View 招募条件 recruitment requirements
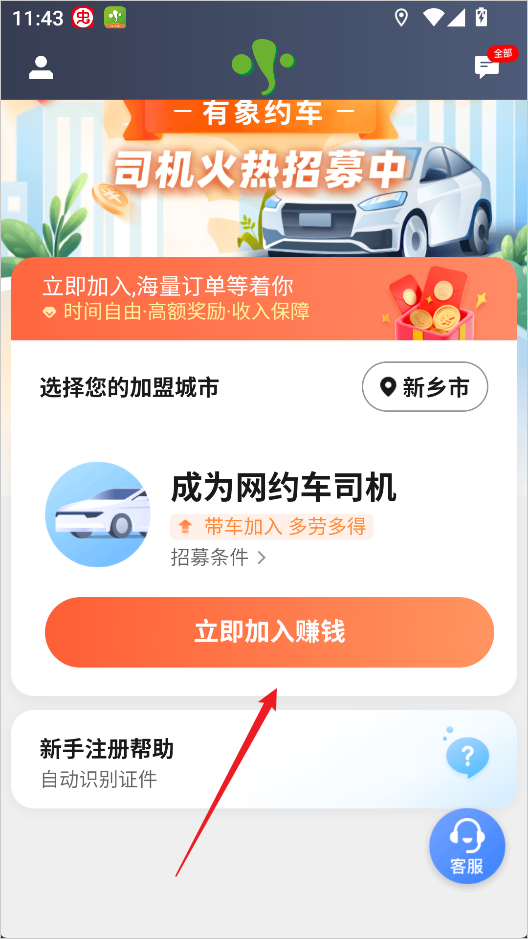This screenshot has width=528, height=939. [x=218, y=558]
